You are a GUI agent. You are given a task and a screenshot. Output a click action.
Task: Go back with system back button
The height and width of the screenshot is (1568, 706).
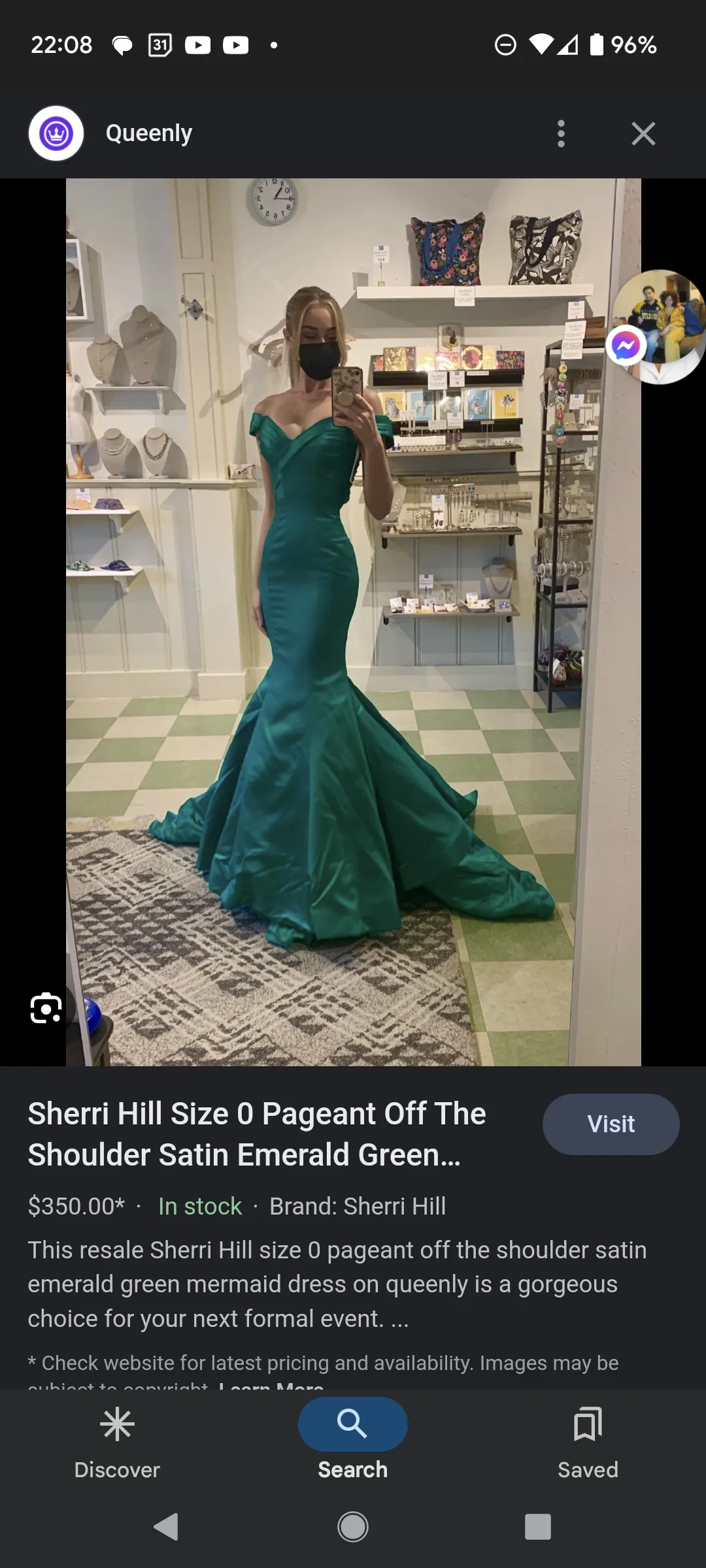pyautogui.click(x=166, y=1527)
